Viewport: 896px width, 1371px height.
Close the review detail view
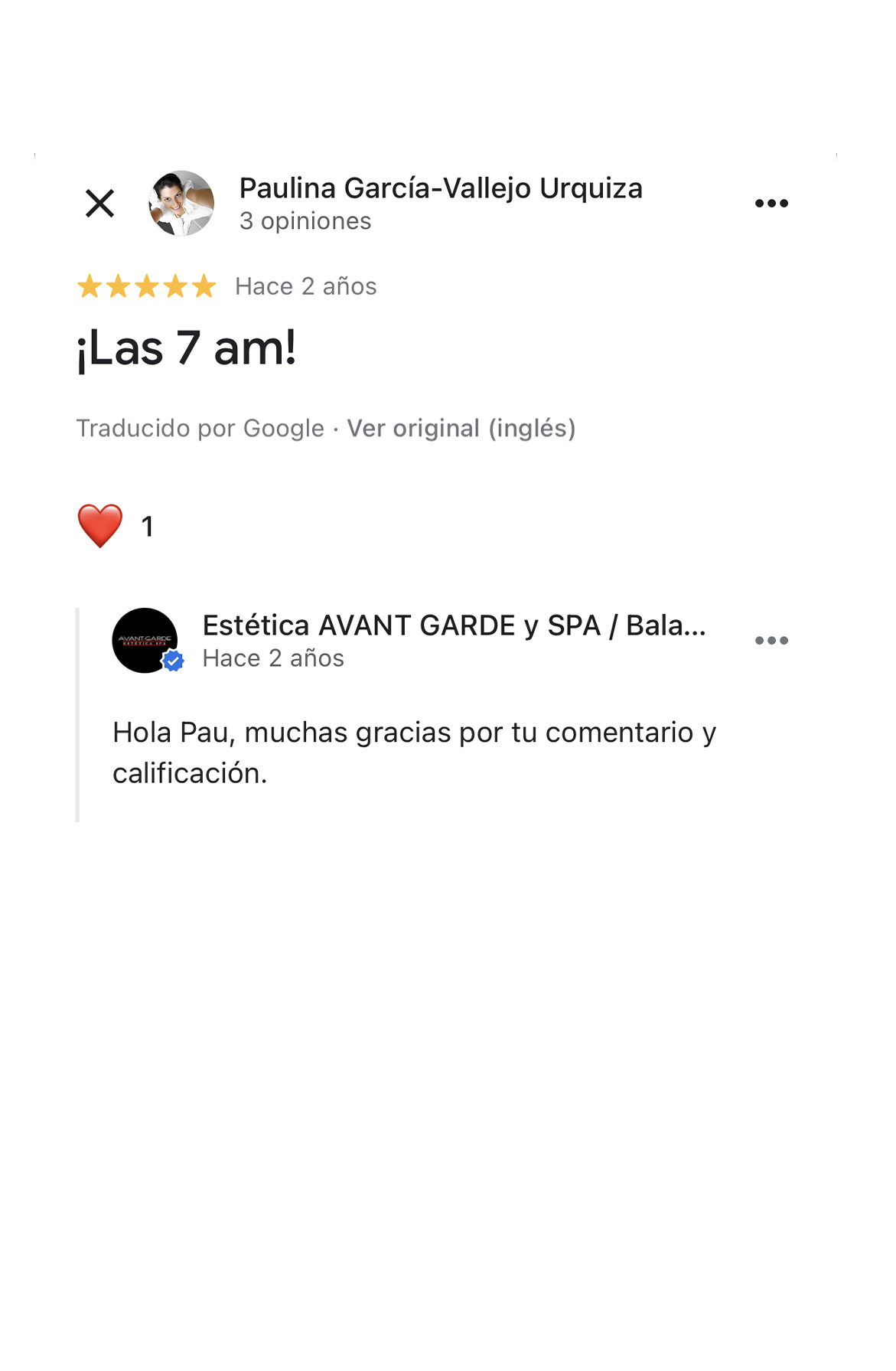coord(99,204)
